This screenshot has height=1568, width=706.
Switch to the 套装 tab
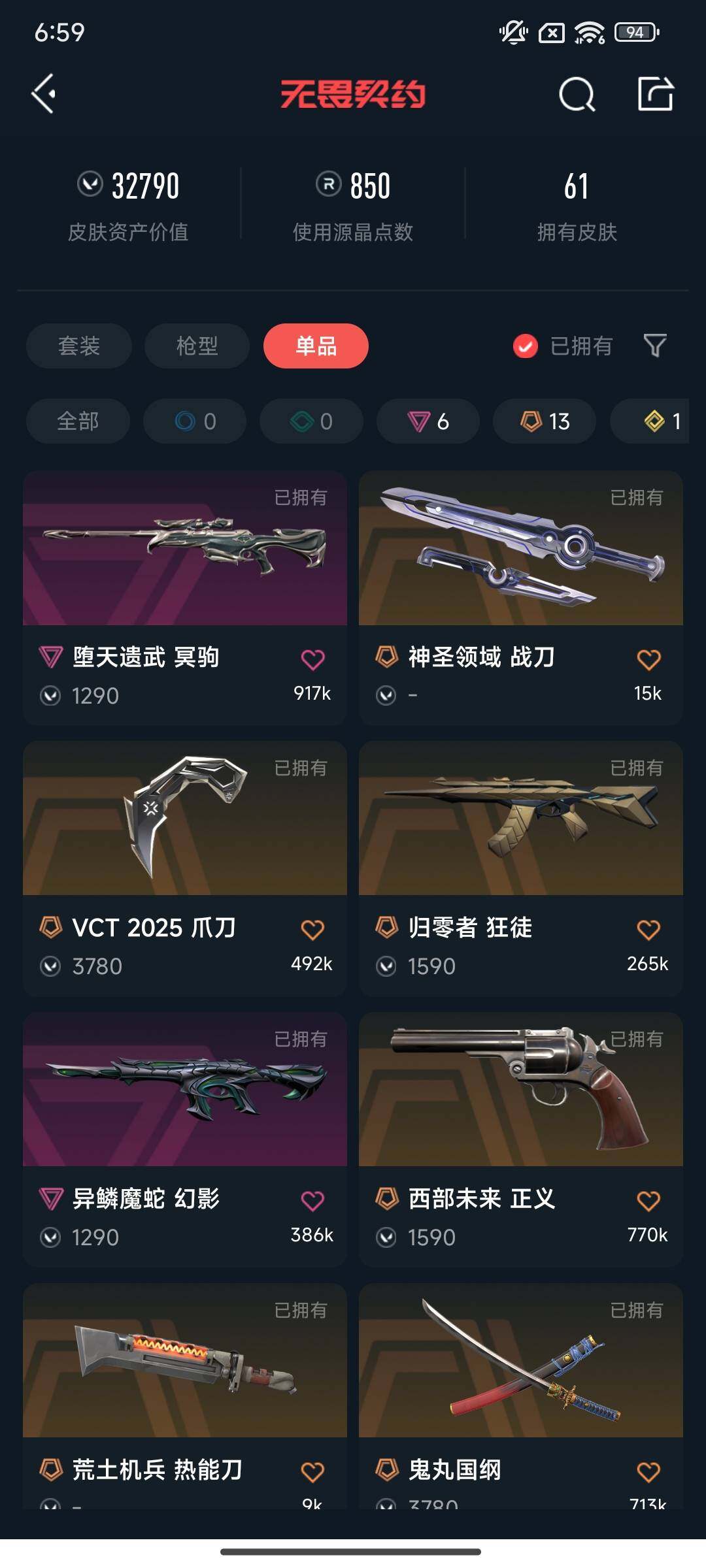coord(79,346)
